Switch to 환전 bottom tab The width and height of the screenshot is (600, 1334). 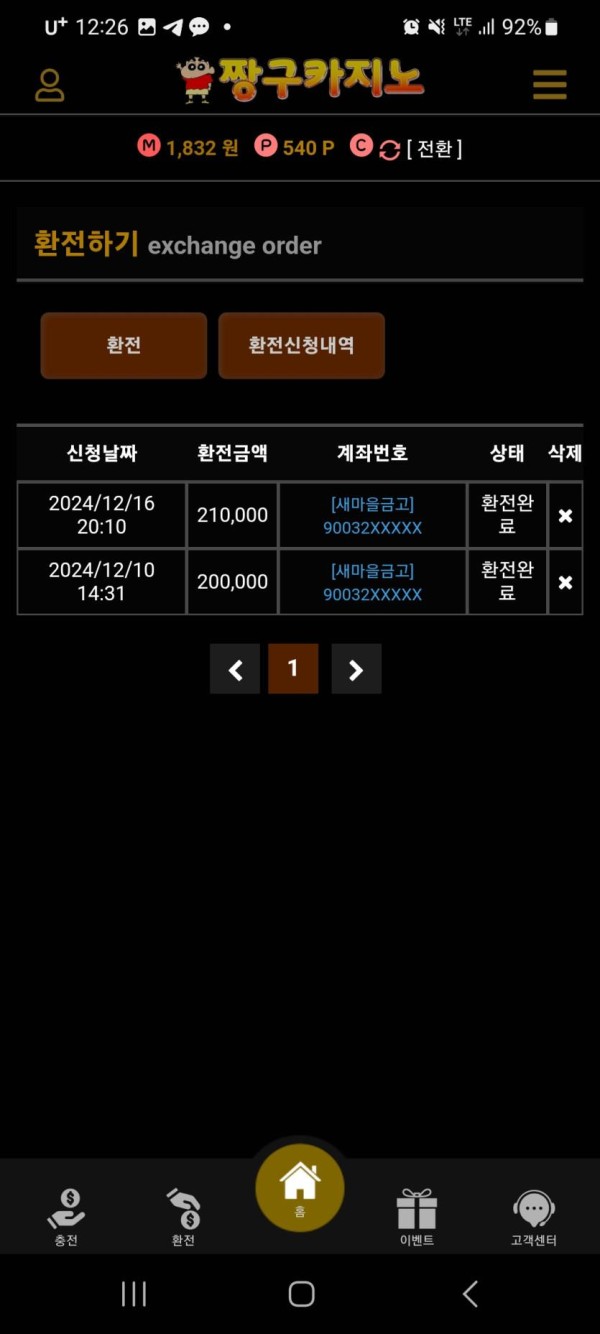[183, 1216]
